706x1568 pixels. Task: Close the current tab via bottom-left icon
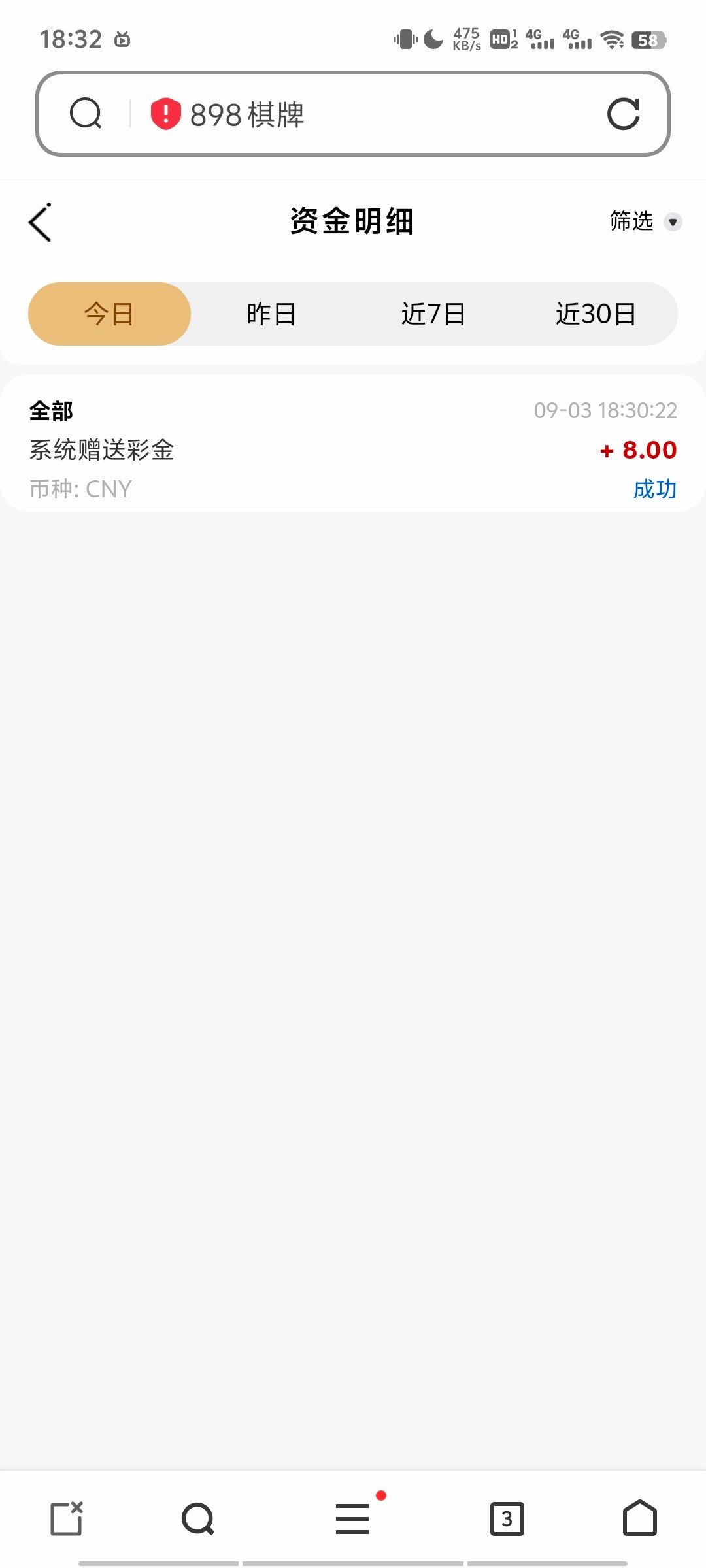tap(67, 1518)
